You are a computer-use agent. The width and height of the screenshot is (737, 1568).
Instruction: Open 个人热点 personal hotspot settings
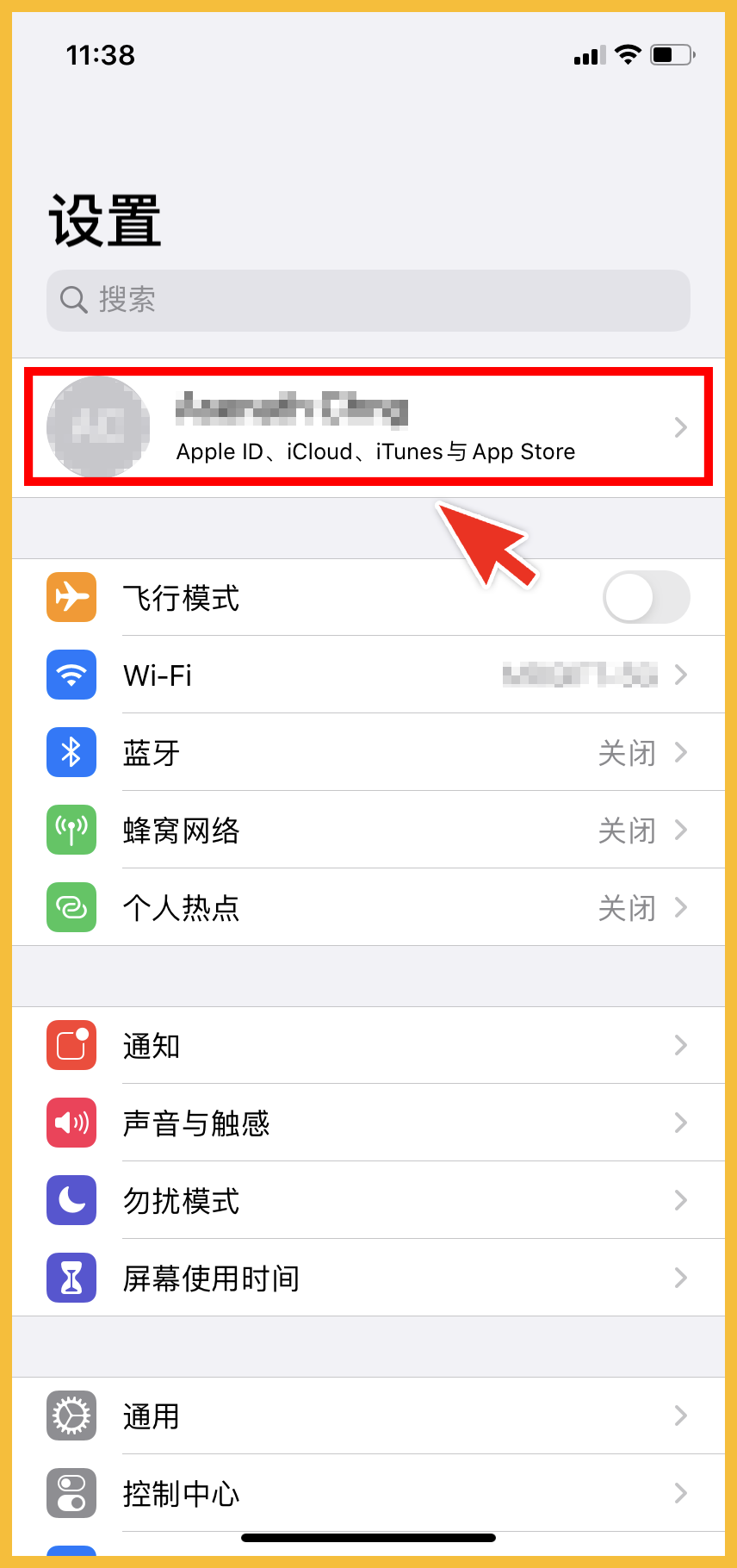pyautogui.click(x=368, y=907)
